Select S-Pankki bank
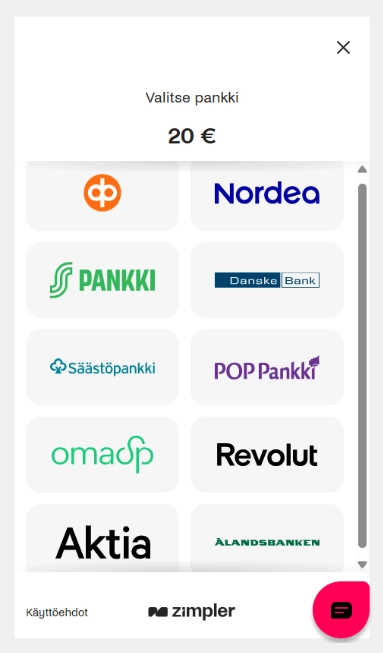 pyautogui.click(x=102, y=280)
